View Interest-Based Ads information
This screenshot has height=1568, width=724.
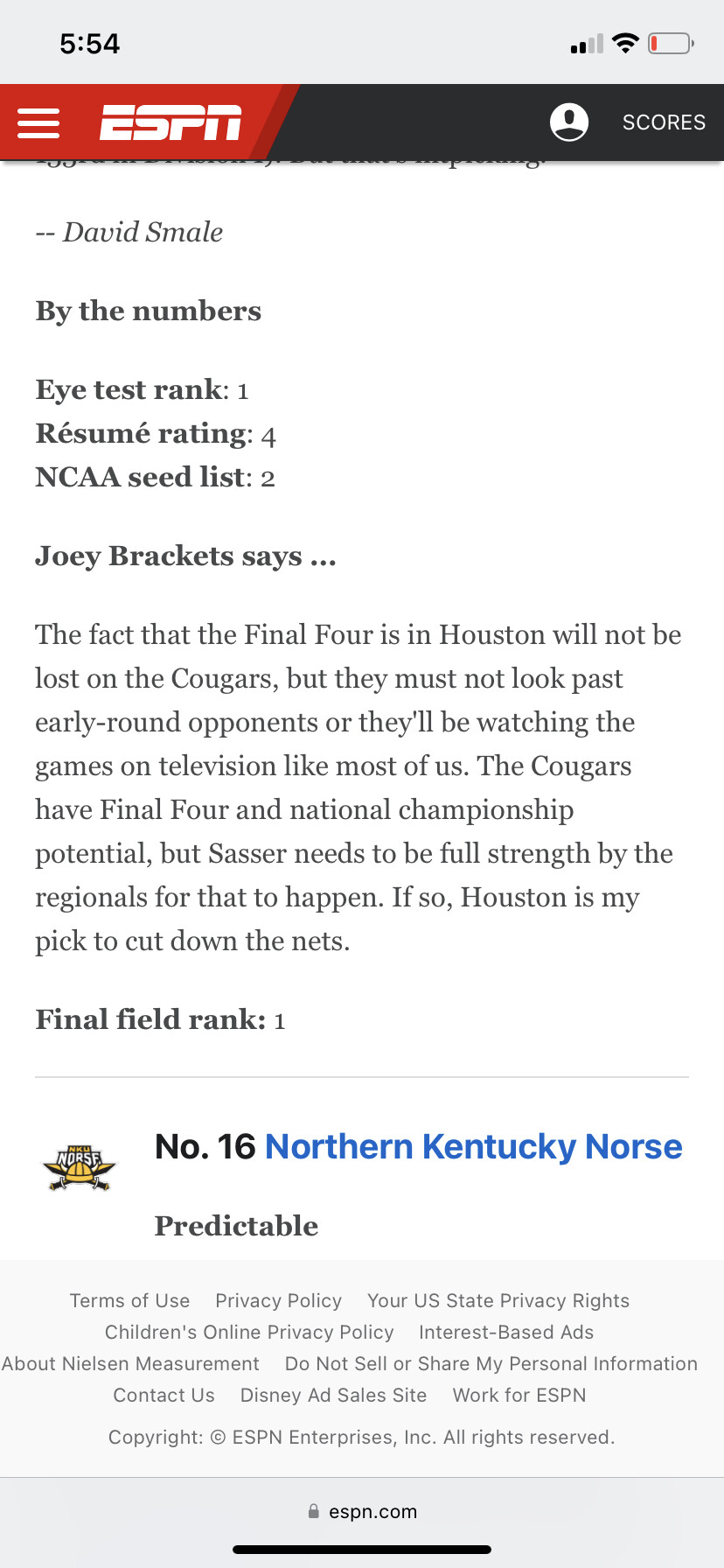[506, 1333]
